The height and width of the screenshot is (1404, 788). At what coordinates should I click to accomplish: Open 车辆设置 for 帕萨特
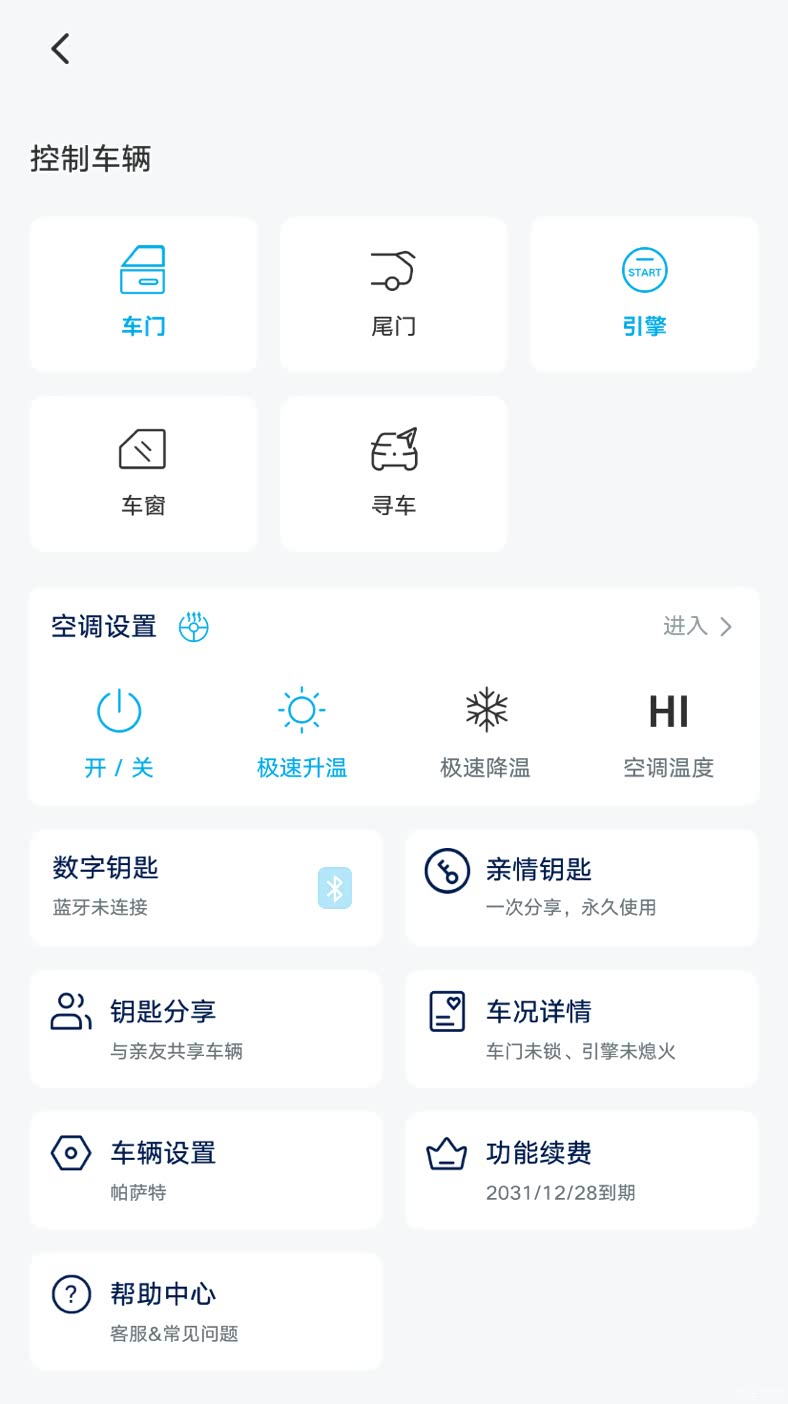click(206, 1169)
